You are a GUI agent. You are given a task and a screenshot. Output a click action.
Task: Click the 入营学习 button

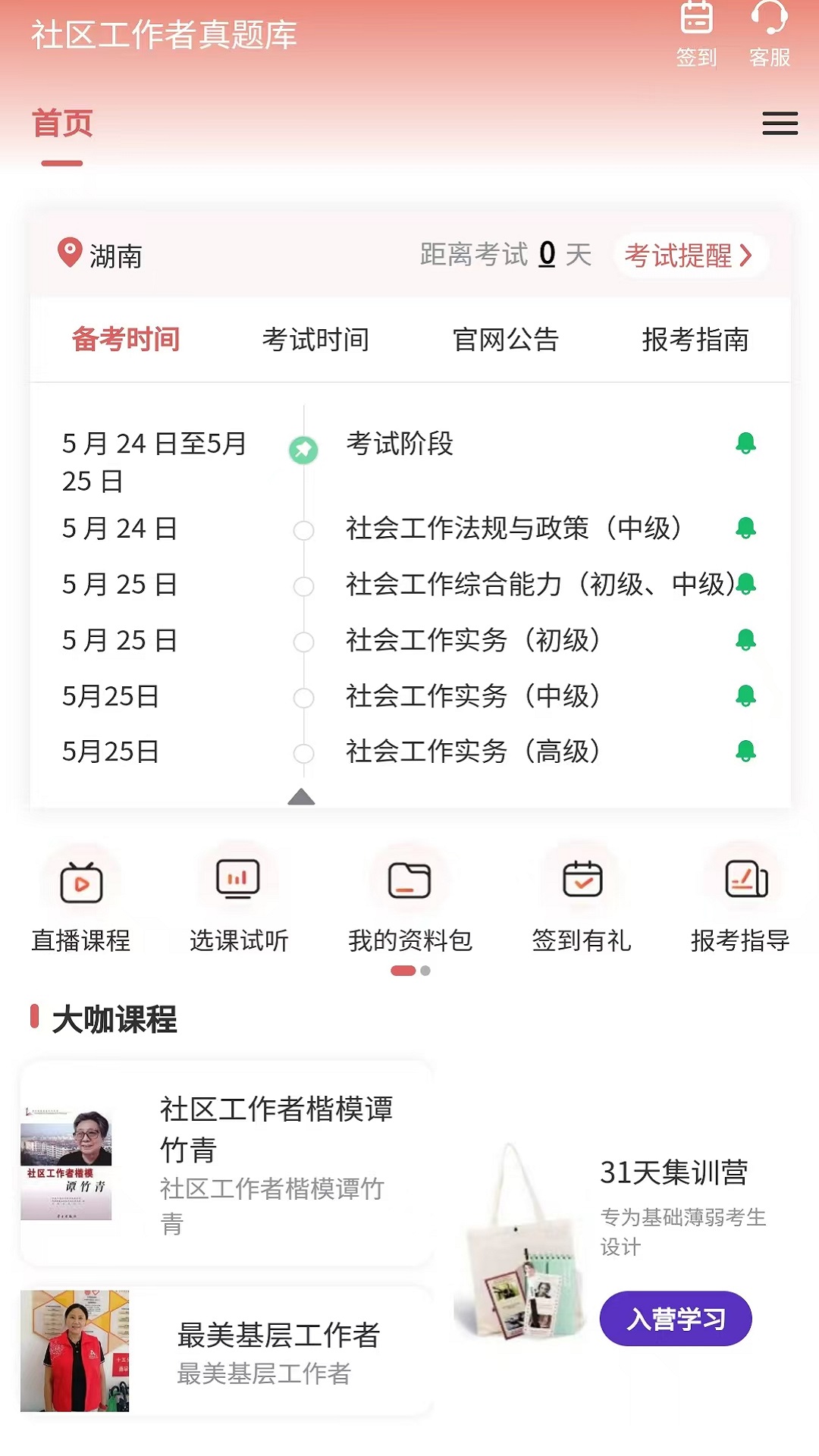tap(675, 1319)
